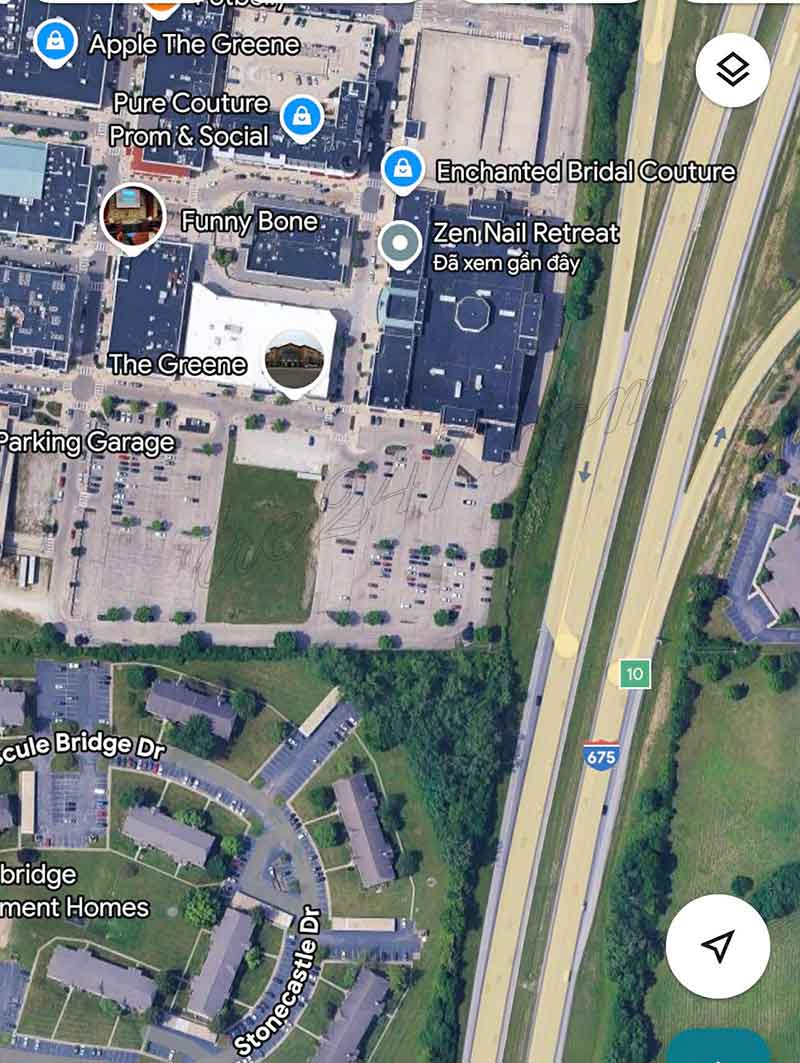Image resolution: width=800 pixels, height=1063 pixels.
Task: Open The Greene shopping center label
Action: (178, 364)
